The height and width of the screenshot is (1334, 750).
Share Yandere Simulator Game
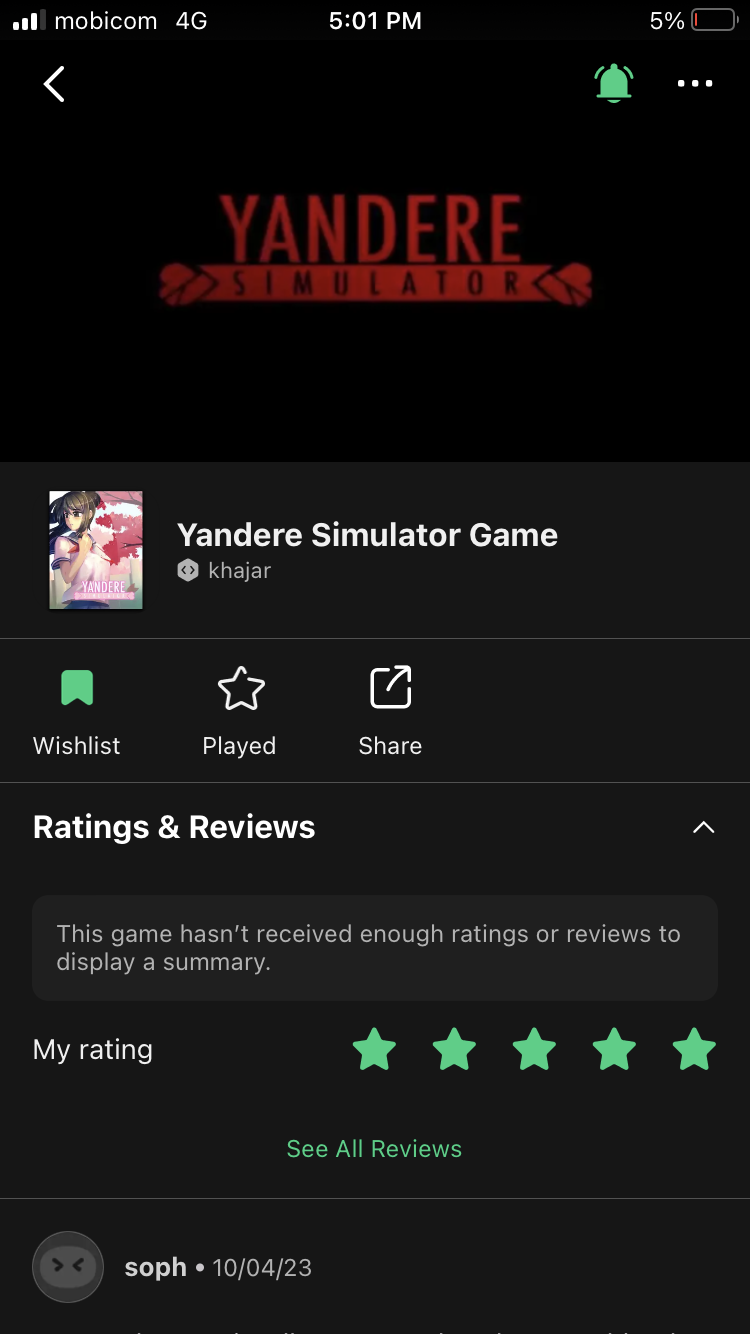[x=390, y=711]
